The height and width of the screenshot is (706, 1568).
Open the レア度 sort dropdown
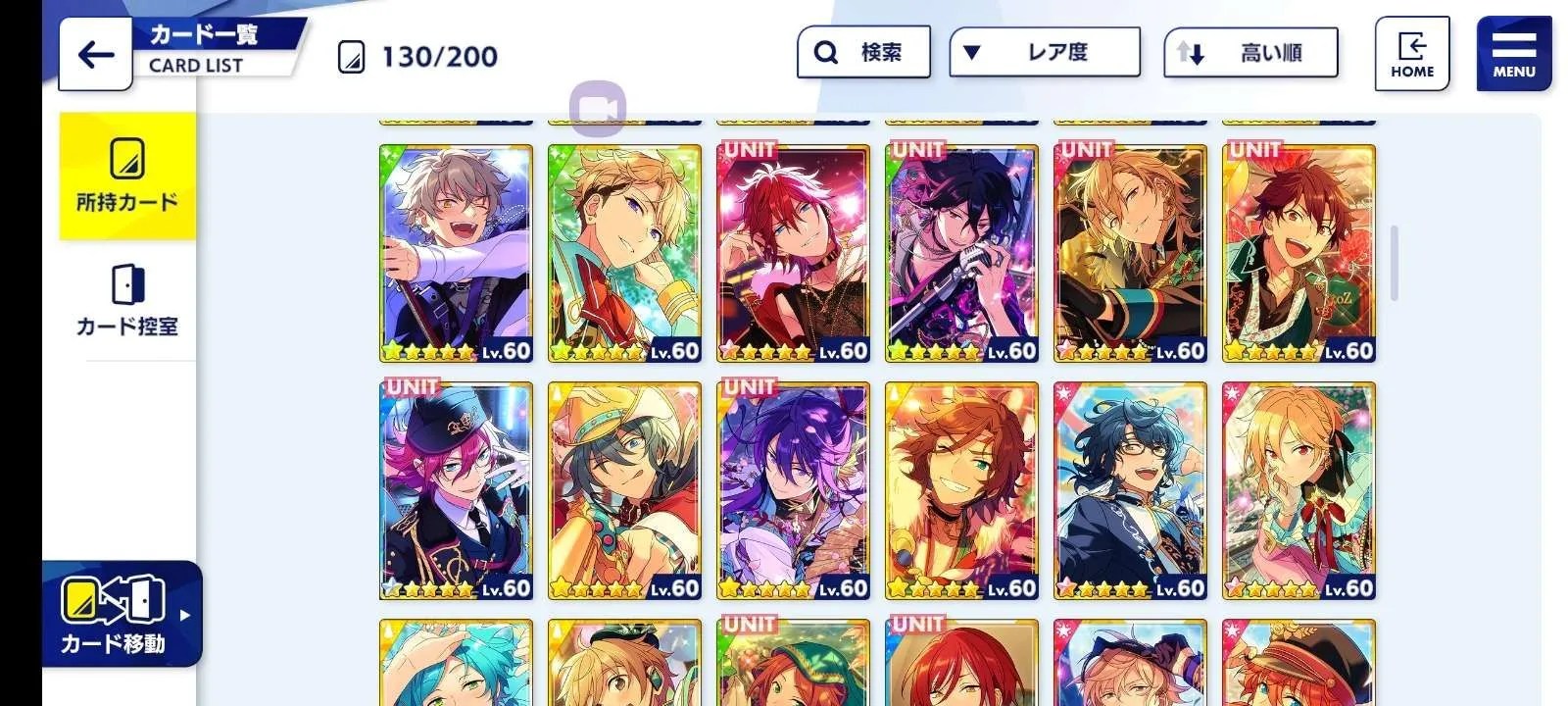pos(1044,52)
